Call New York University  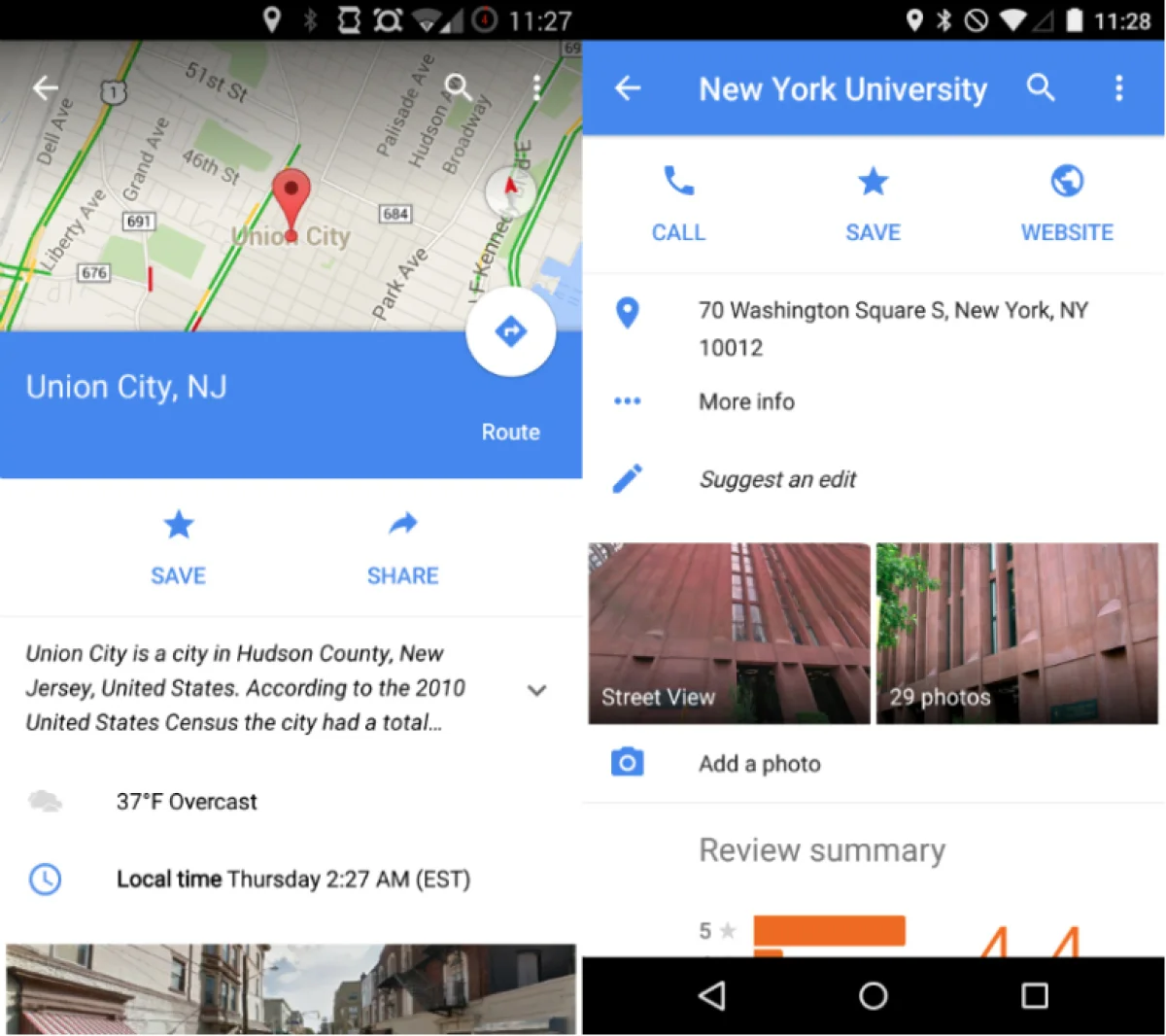(678, 202)
